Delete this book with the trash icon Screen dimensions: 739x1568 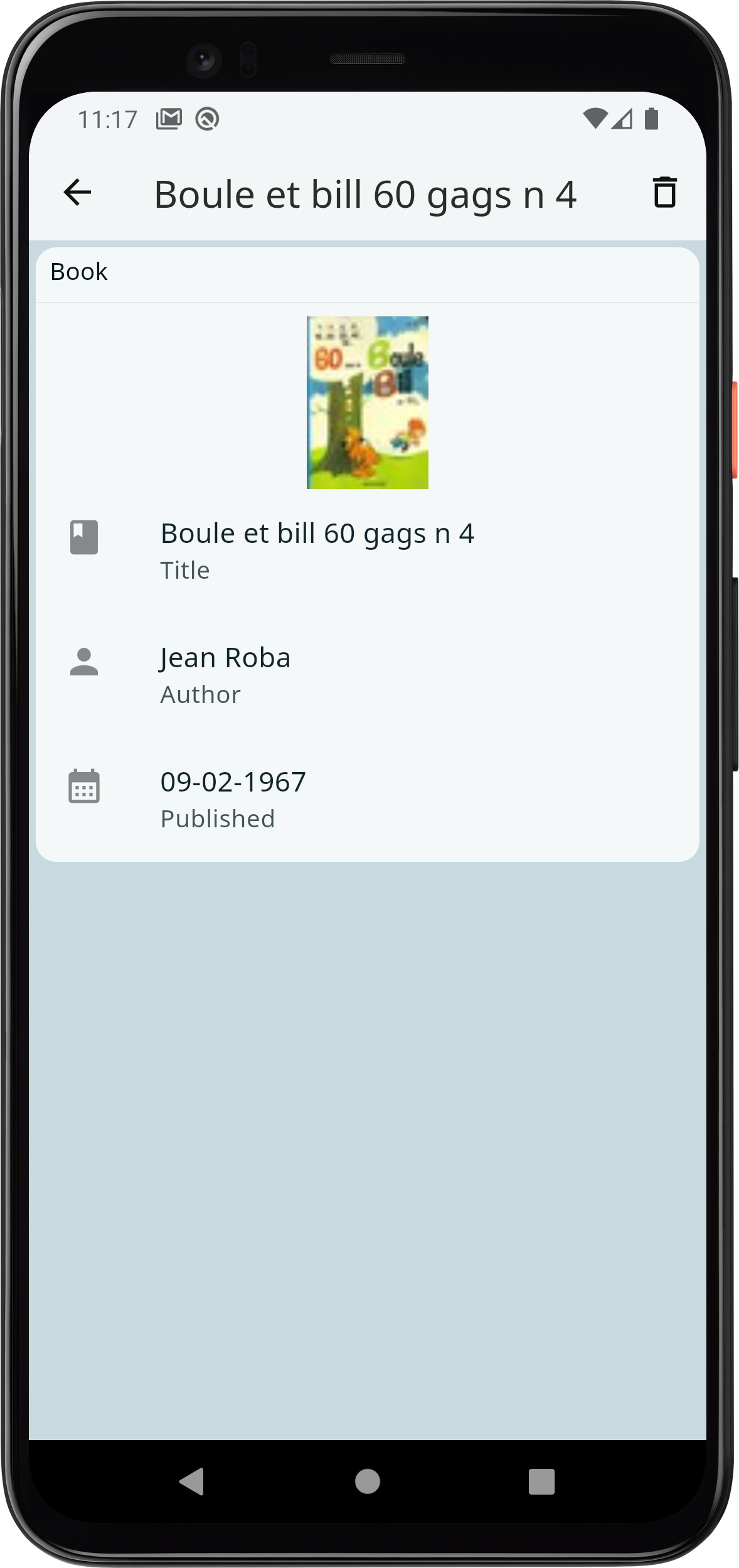pyautogui.click(x=664, y=192)
